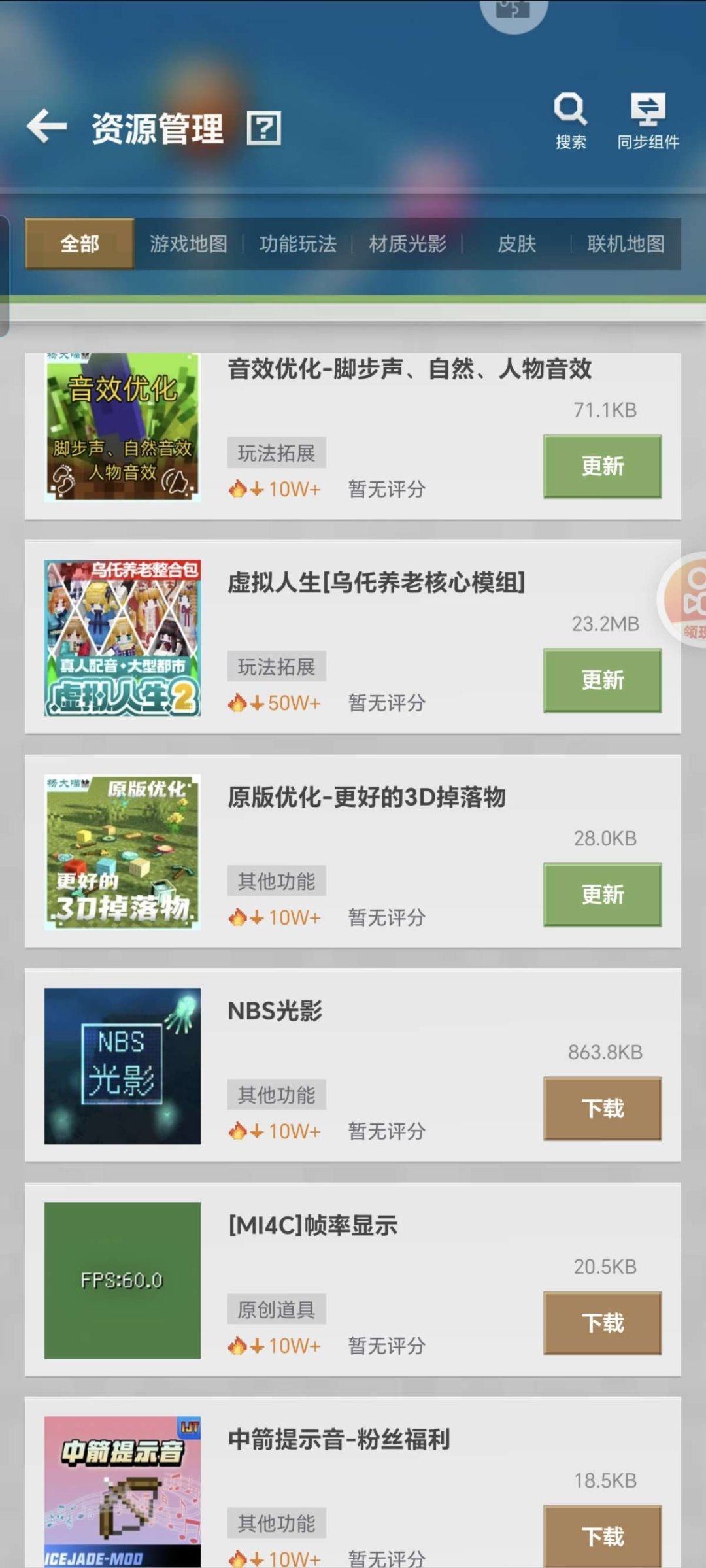Viewport: 706px width, 1568px height.
Task: Select the 皮肤 tab
Action: click(516, 244)
